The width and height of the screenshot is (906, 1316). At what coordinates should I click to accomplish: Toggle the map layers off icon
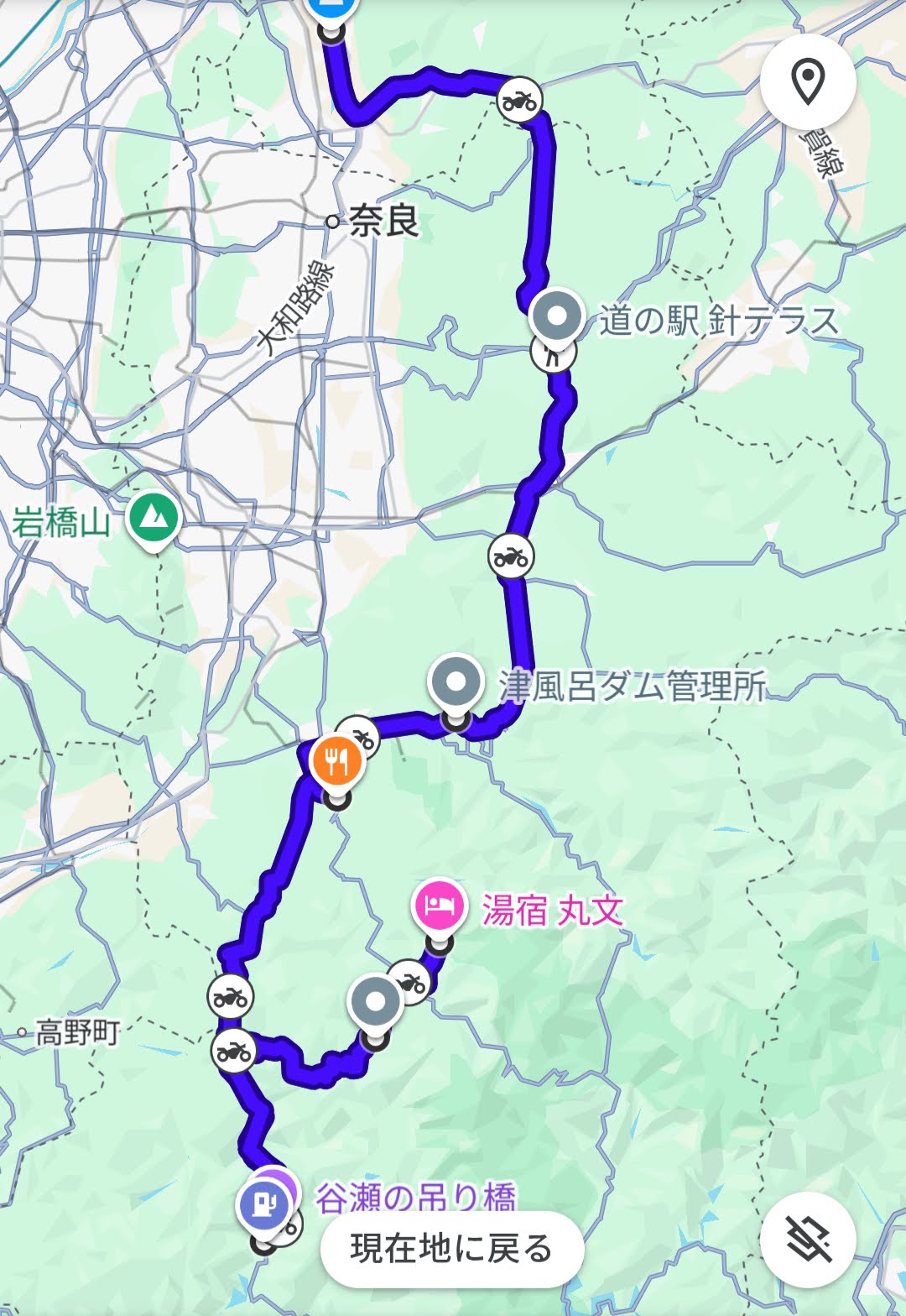(807, 1240)
